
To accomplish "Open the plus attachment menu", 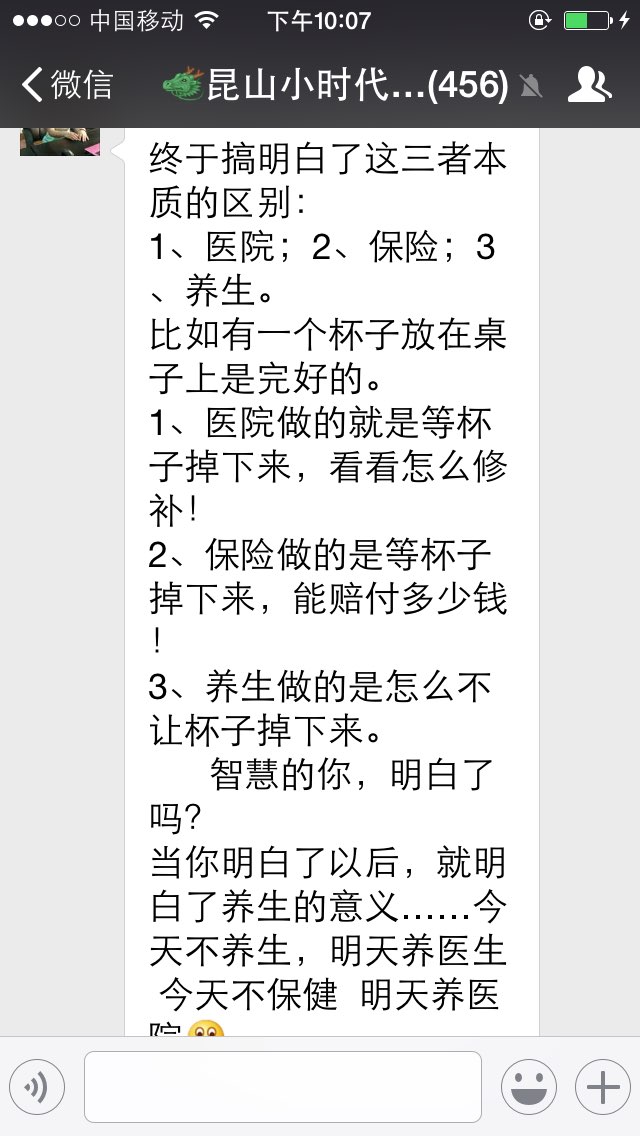I will (603, 1087).
